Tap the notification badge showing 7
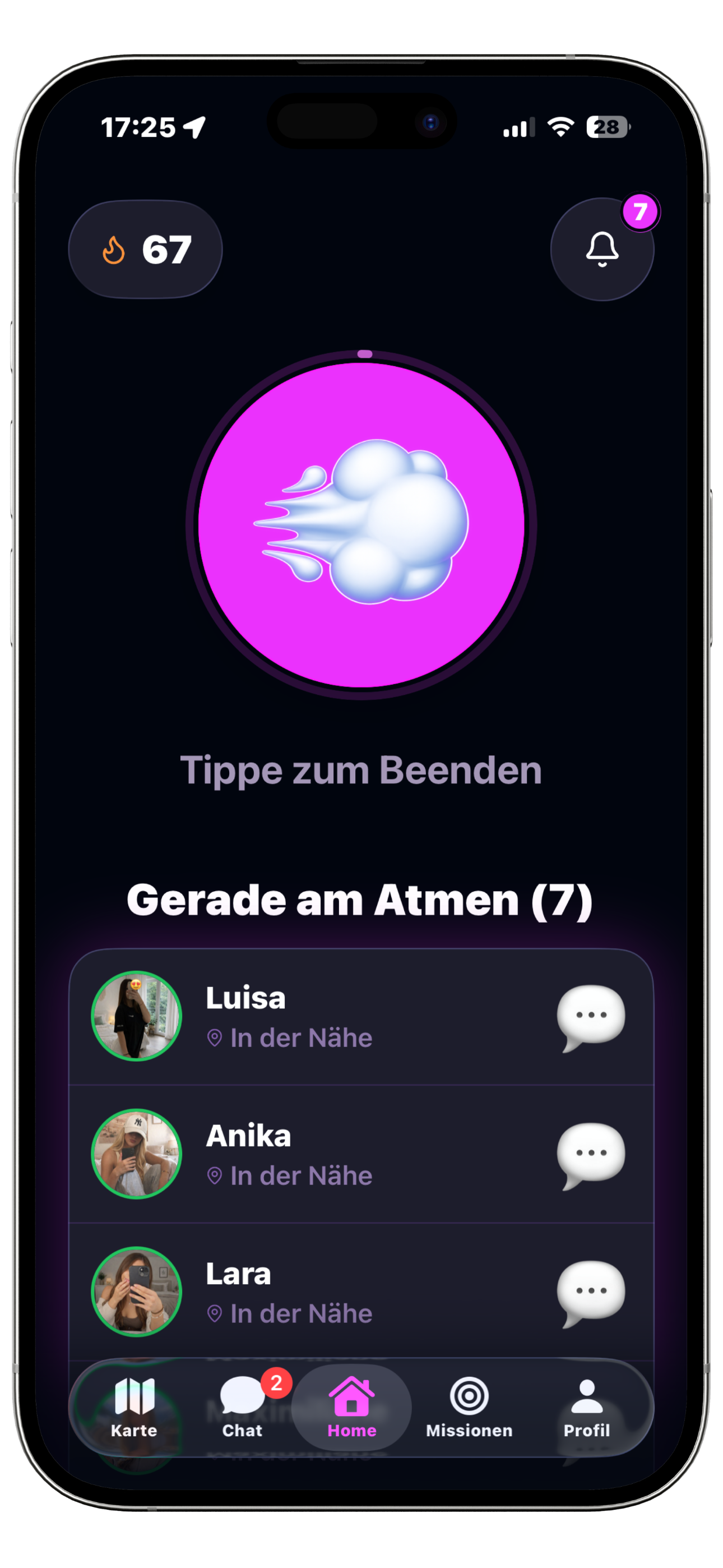The height and width of the screenshot is (1568, 723). click(x=641, y=211)
